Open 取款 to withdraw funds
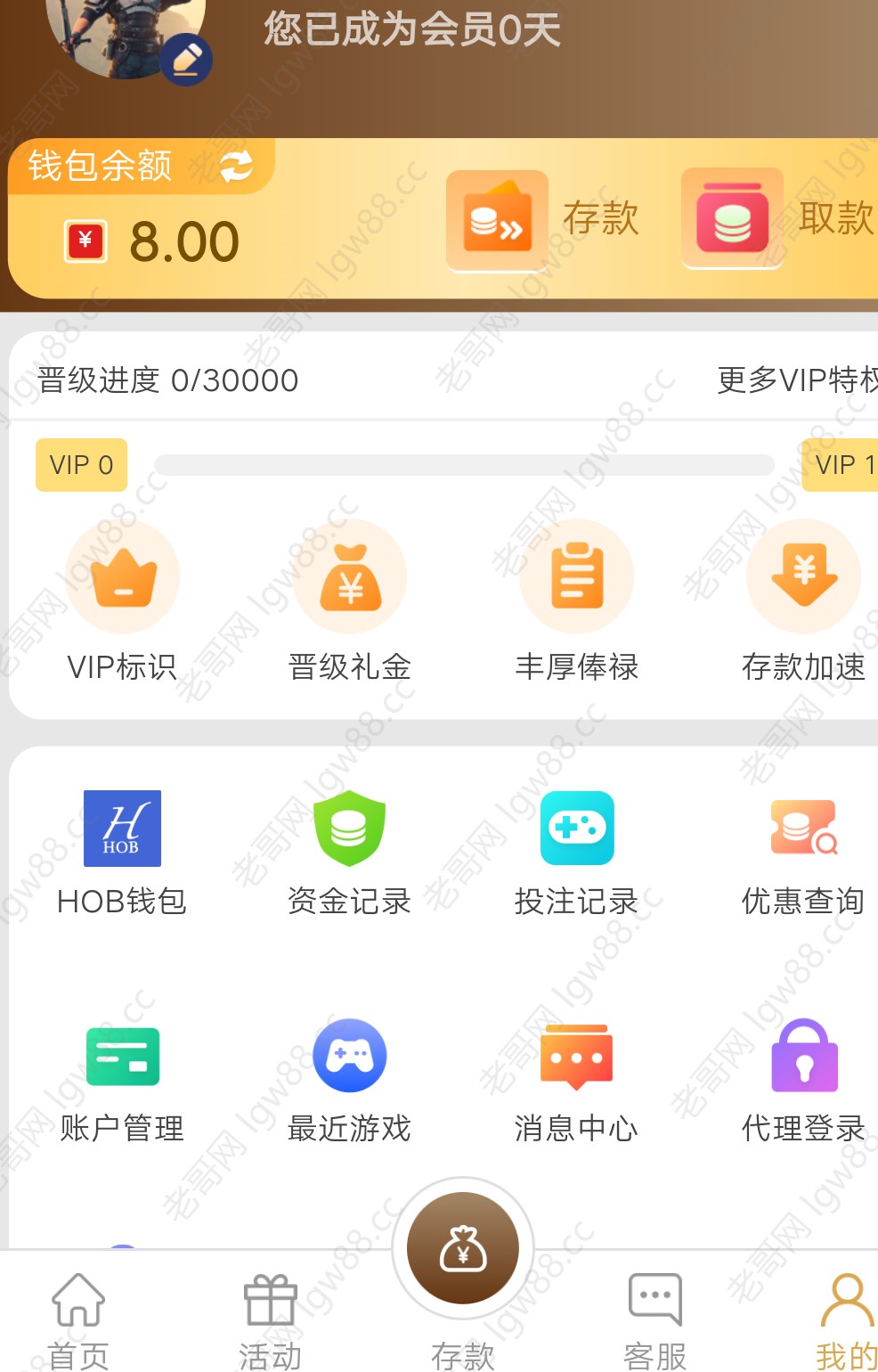 point(779,218)
